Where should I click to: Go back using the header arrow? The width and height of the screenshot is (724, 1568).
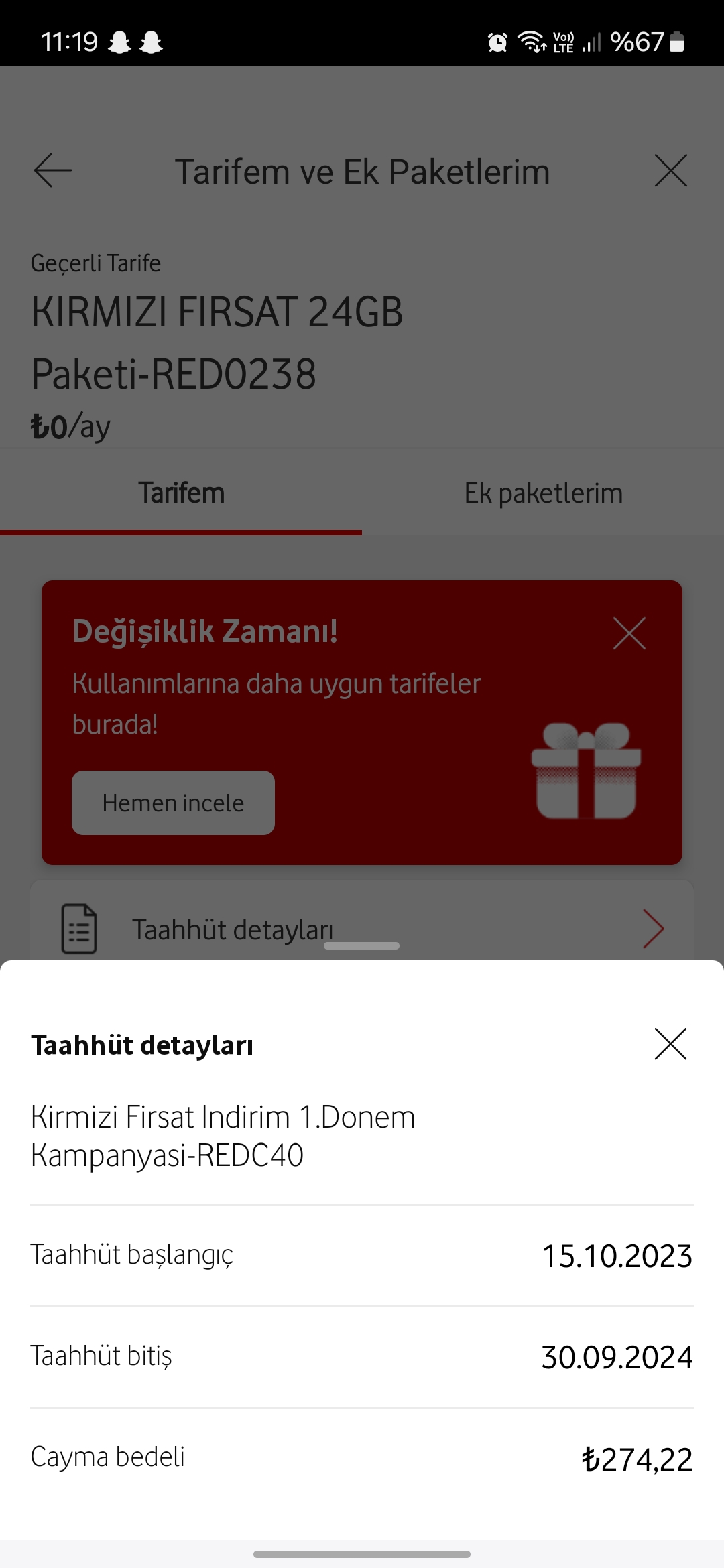[x=53, y=170]
